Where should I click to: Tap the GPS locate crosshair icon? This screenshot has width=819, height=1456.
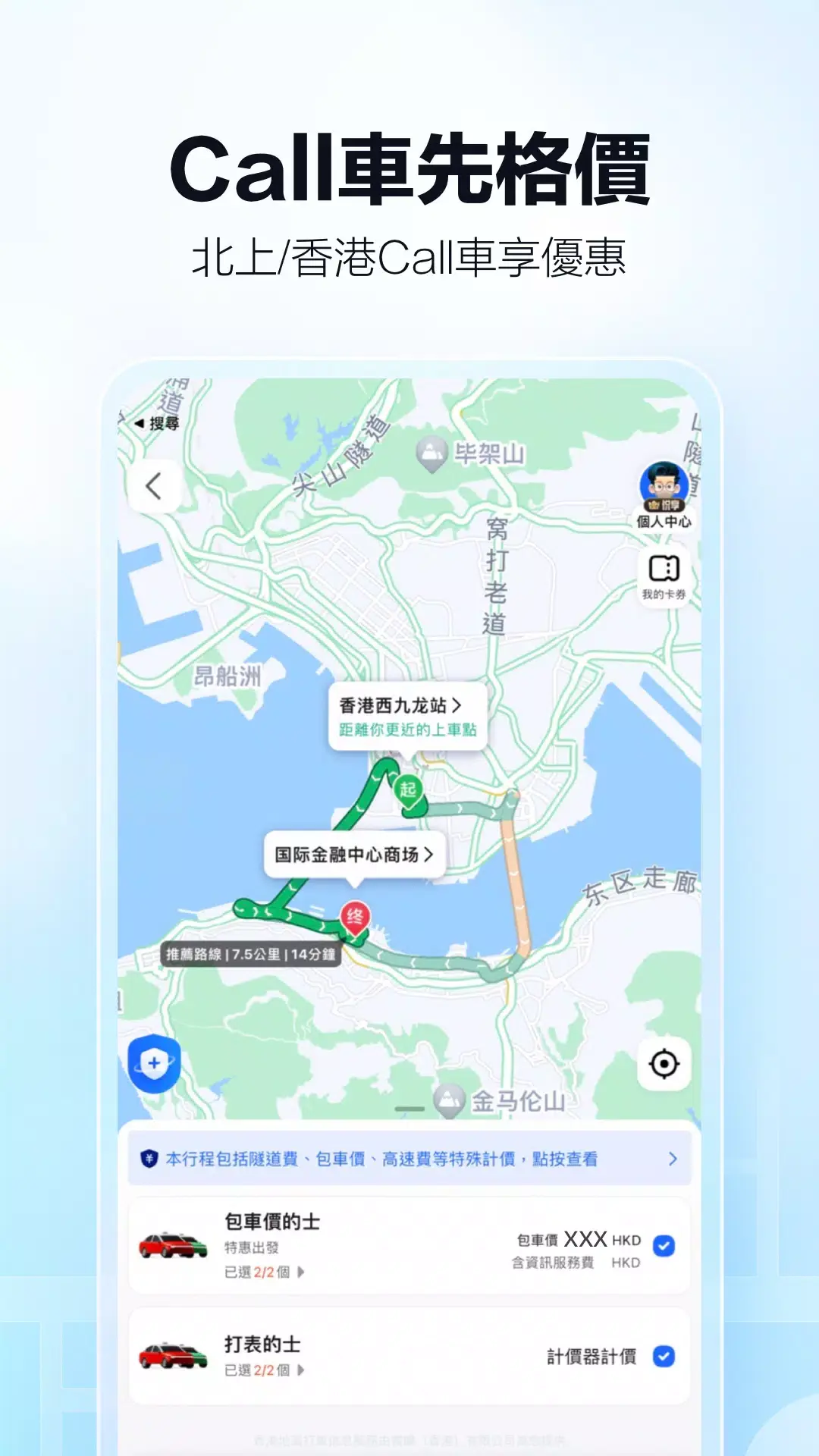[663, 1065]
